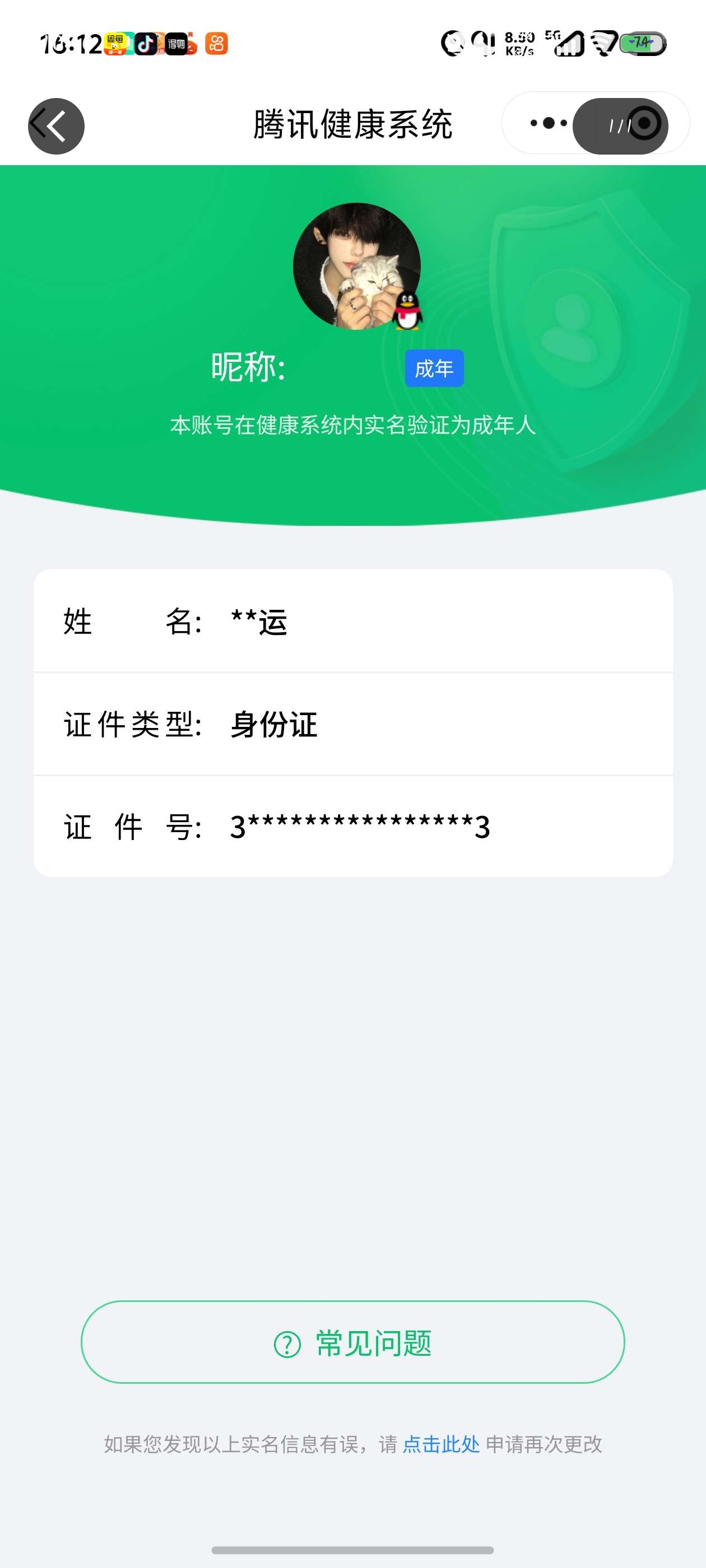The height and width of the screenshot is (1568, 706).
Task: Tap the 点击此处 link to change info
Action: pyautogui.click(x=441, y=1444)
